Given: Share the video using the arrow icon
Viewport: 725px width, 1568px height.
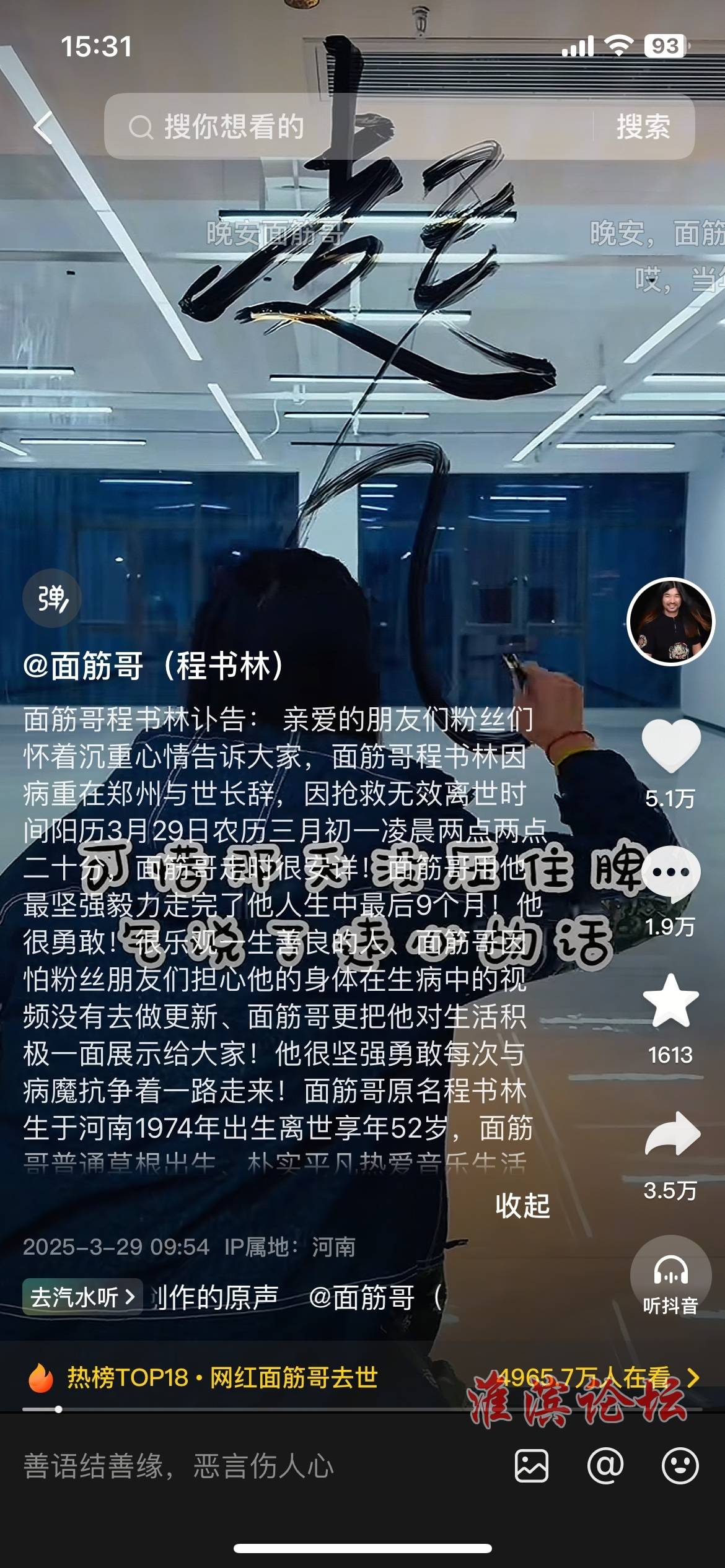Looking at the screenshot, I should [672, 1135].
